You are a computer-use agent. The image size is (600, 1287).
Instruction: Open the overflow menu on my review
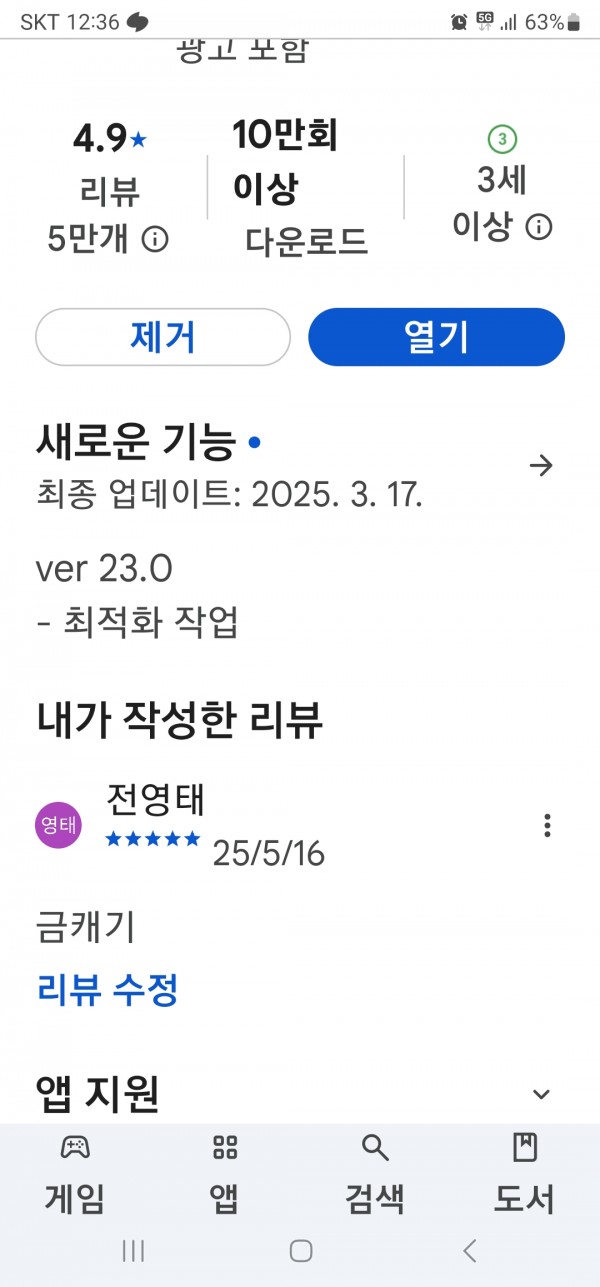click(547, 825)
